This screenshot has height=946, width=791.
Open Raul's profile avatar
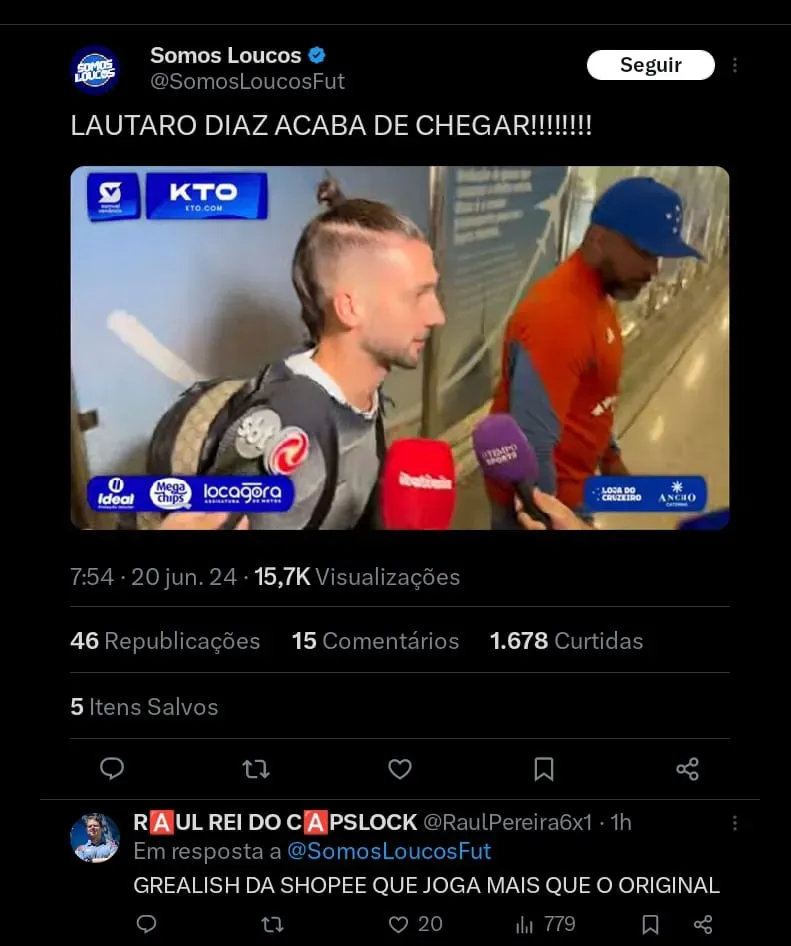coord(95,838)
